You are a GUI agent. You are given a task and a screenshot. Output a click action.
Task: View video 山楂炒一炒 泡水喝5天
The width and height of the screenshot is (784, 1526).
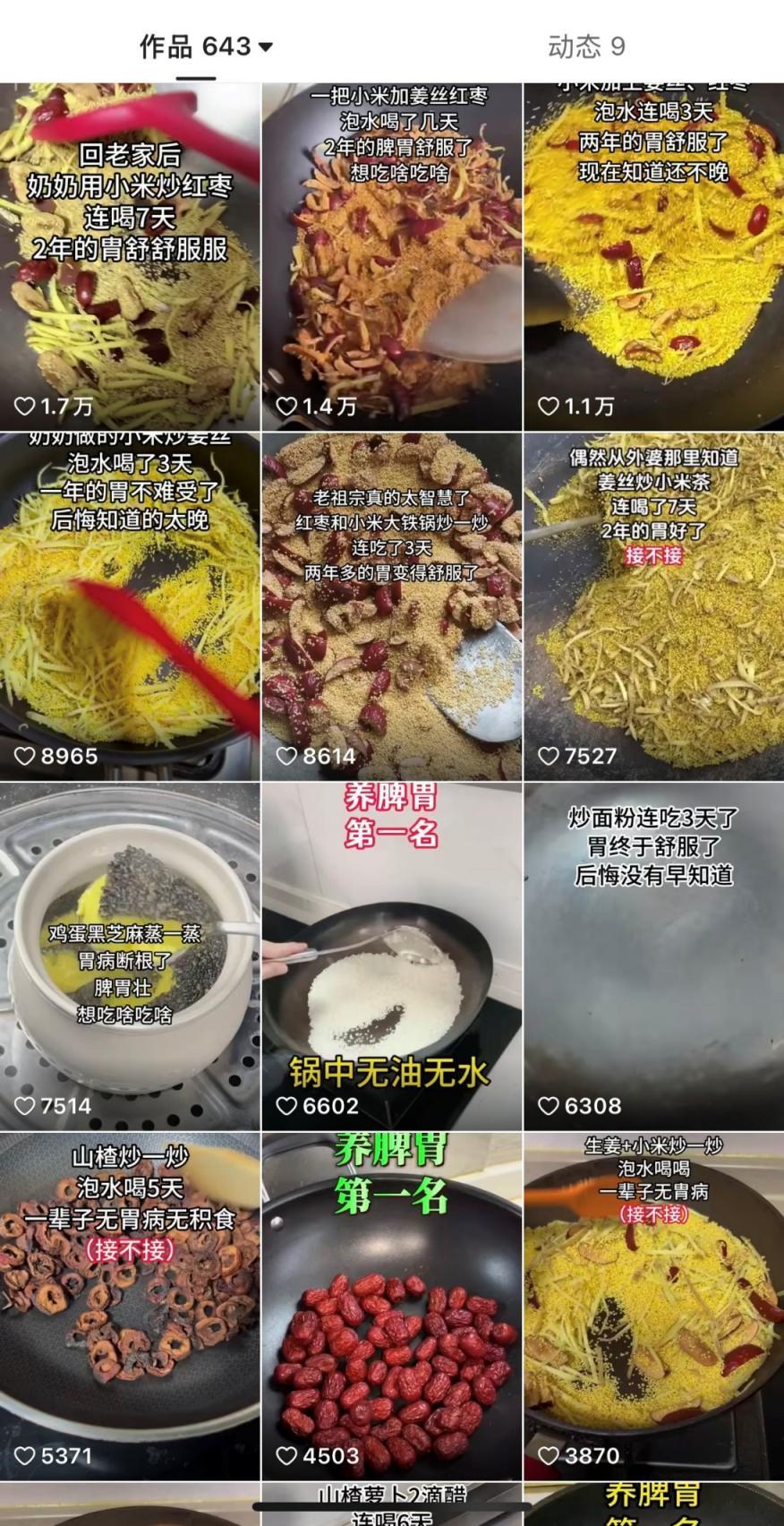pos(130,1307)
